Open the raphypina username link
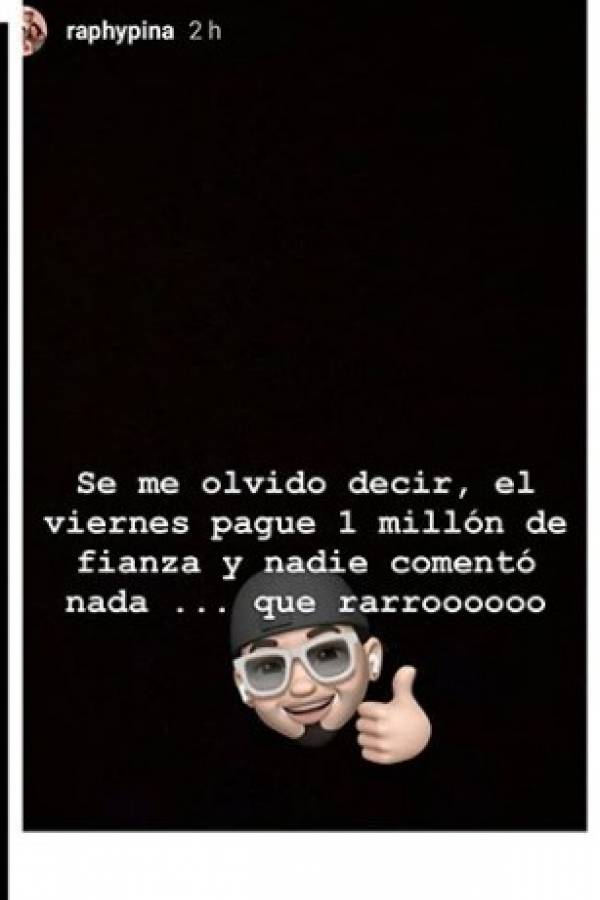The height and width of the screenshot is (900, 600). pos(118,31)
